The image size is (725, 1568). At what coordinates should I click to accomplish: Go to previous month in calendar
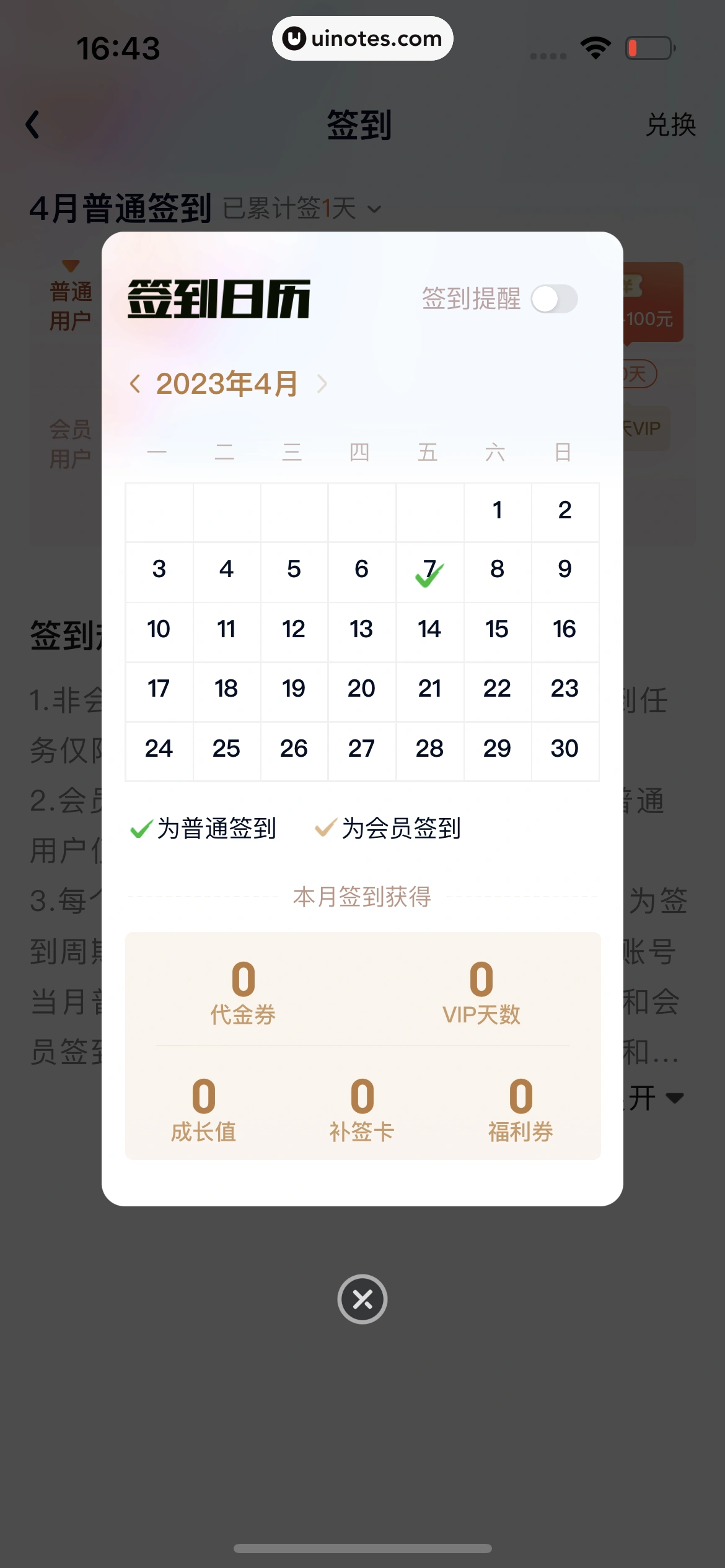point(135,384)
